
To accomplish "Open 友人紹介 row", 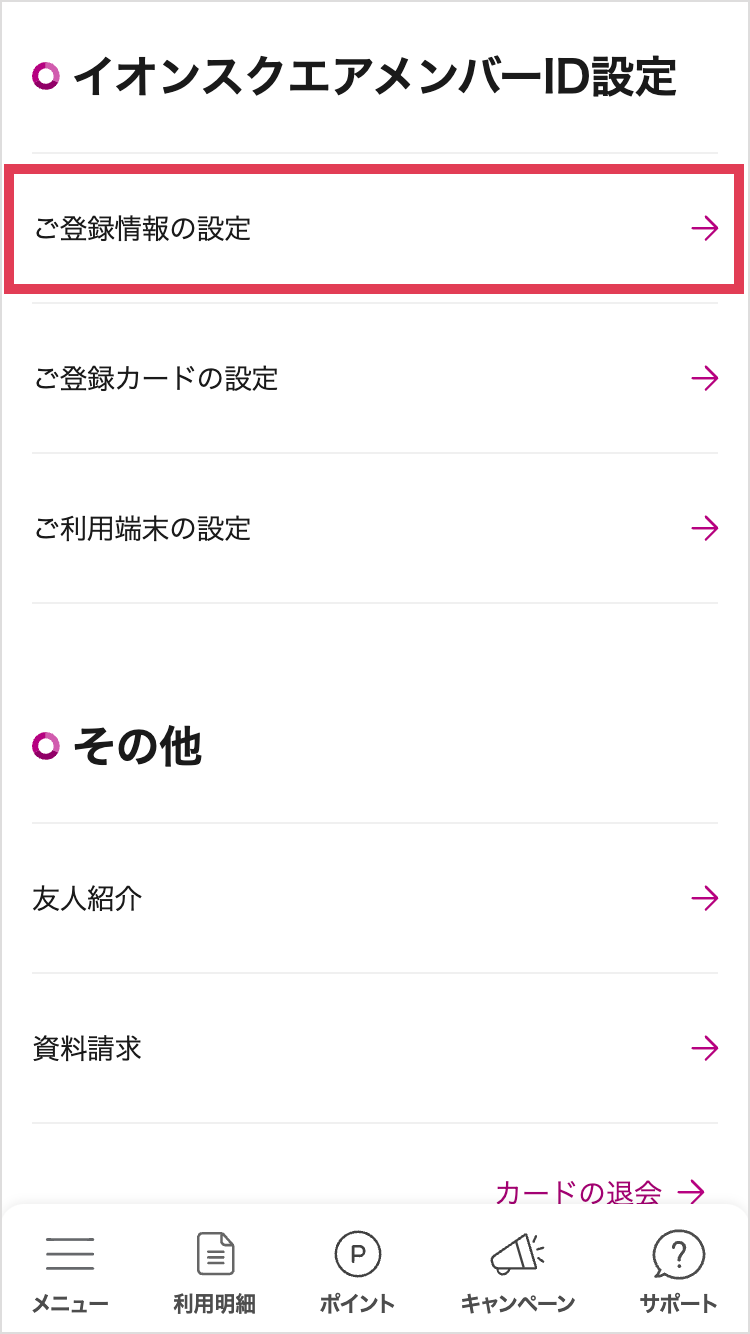I will pyautogui.click(x=374, y=898).
